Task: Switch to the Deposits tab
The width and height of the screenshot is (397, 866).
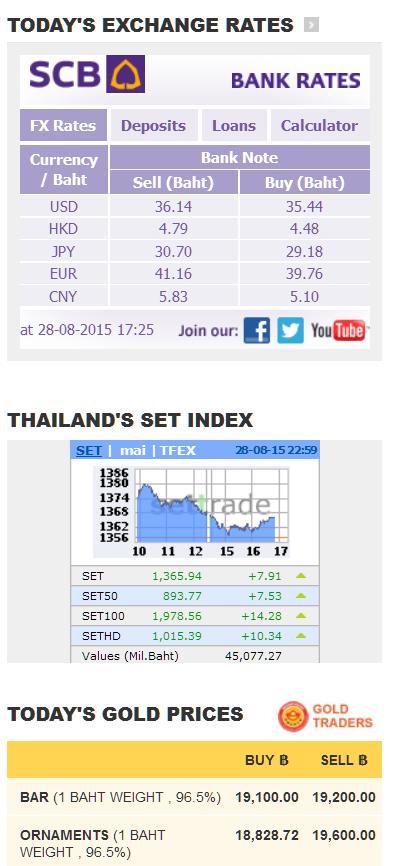Action: 153,125
